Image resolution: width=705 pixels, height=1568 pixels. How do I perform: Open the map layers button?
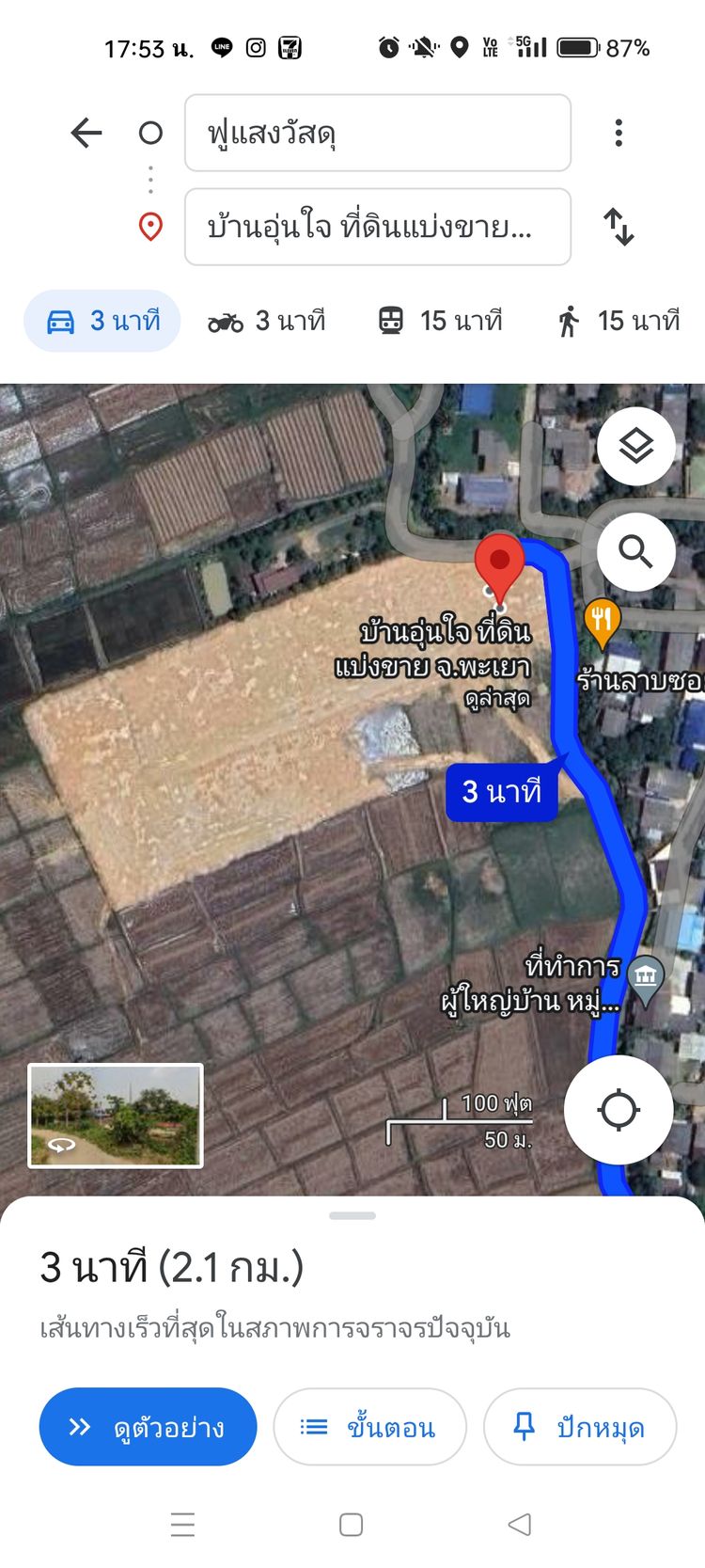click(636, 446)
